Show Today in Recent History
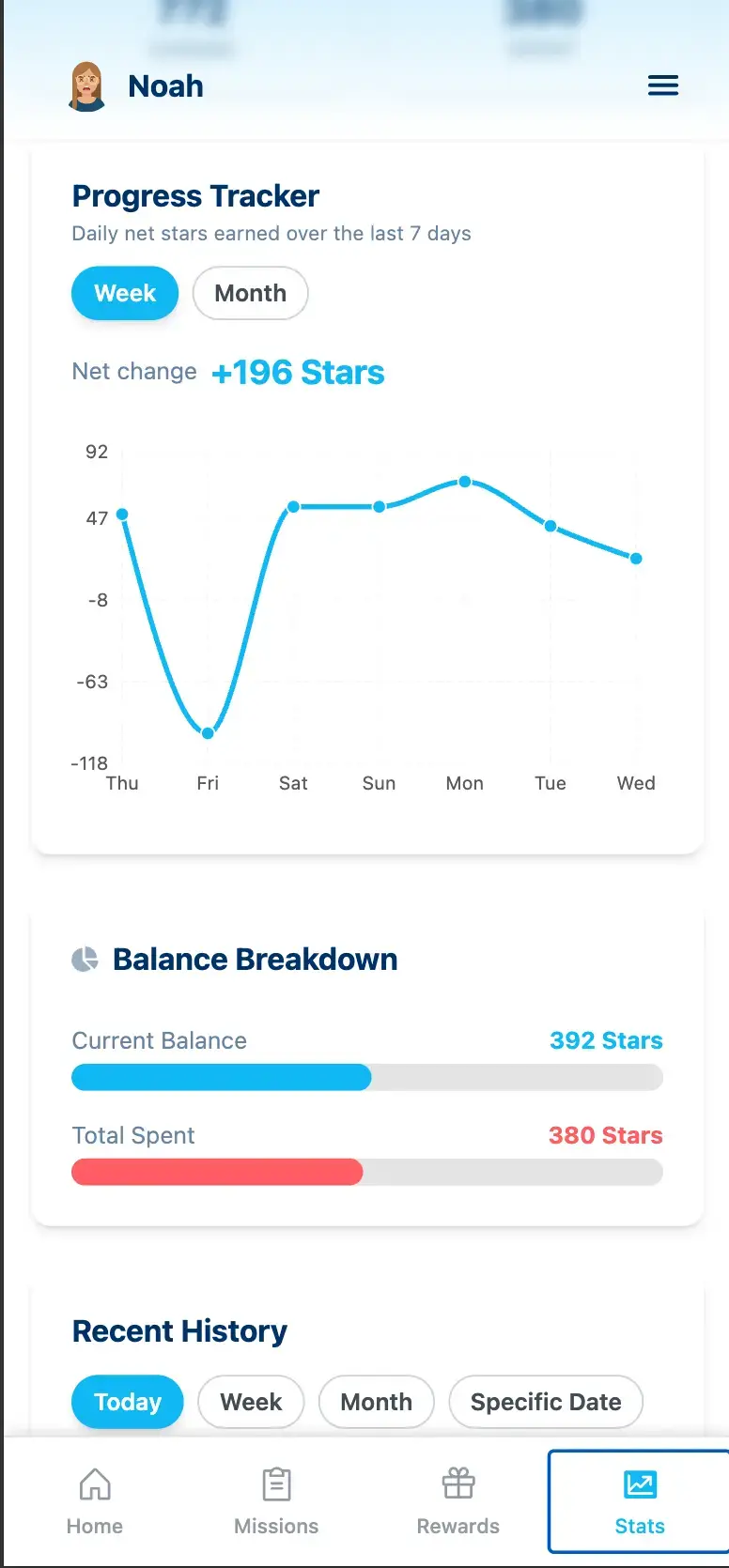The height and width of the screenshot is (1568, 729). [x=127, y=1402]
